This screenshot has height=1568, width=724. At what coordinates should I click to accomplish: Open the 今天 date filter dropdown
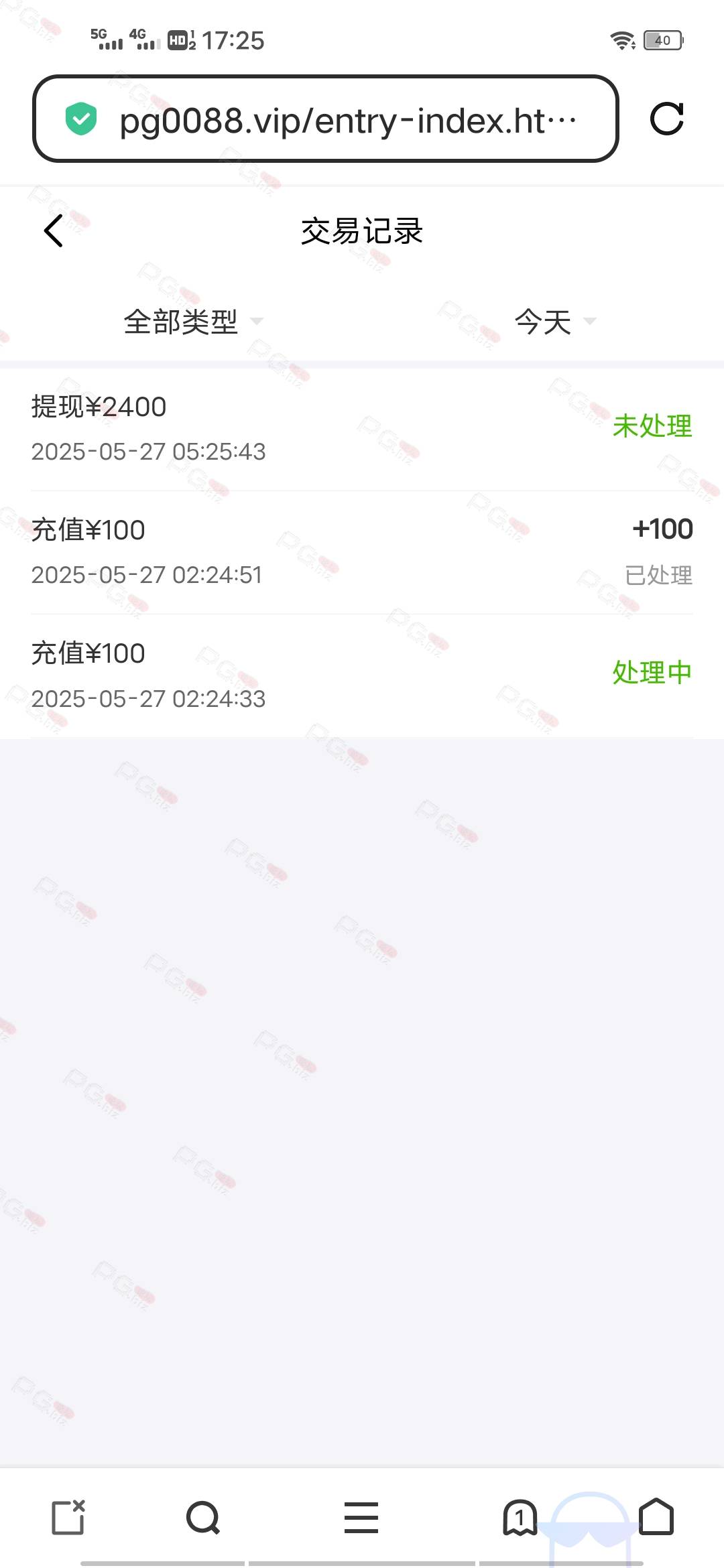555,322
